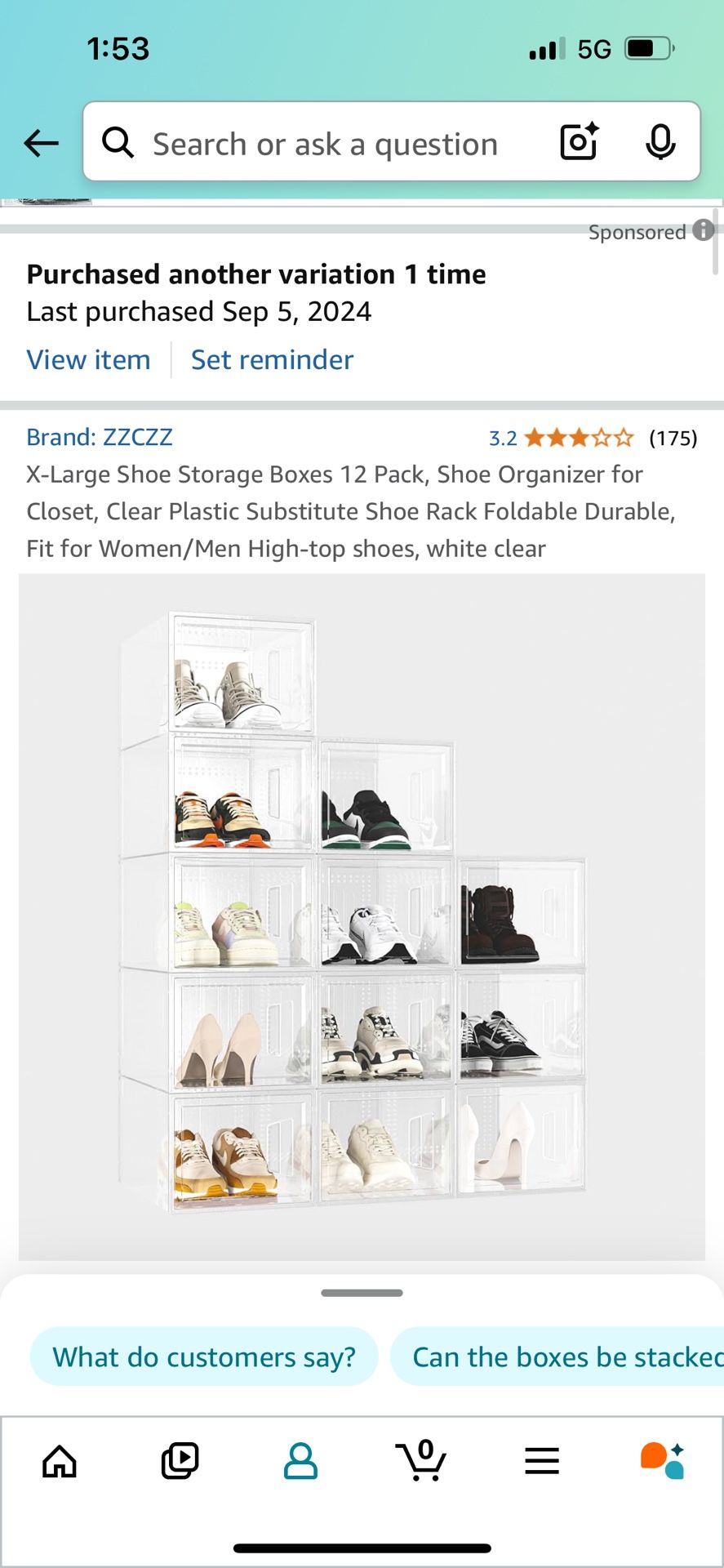View the 175 customer reviews

pyautogui.click(x=673, y=437)
